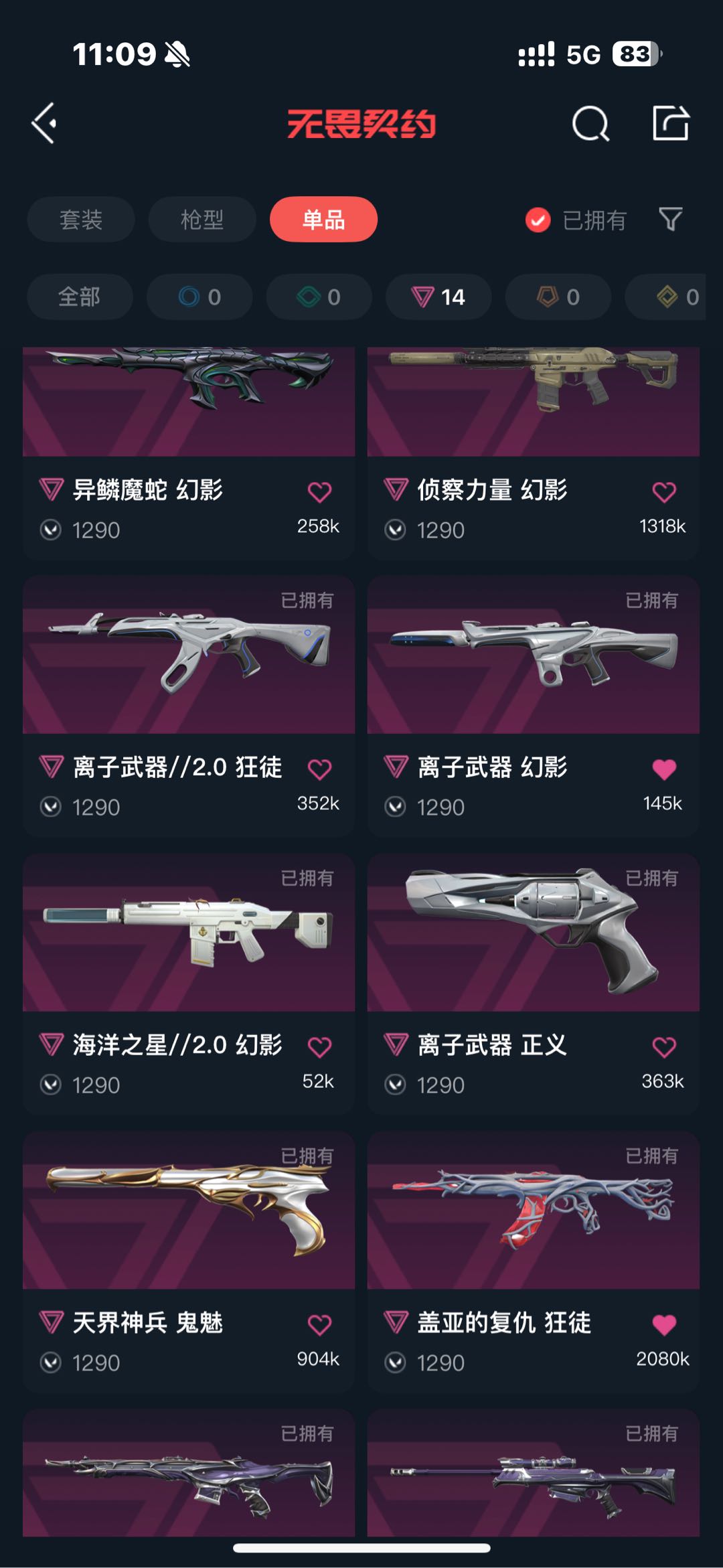
Task: Filter by the blue tier chip showing 0
Action: (x=199, y=297)
